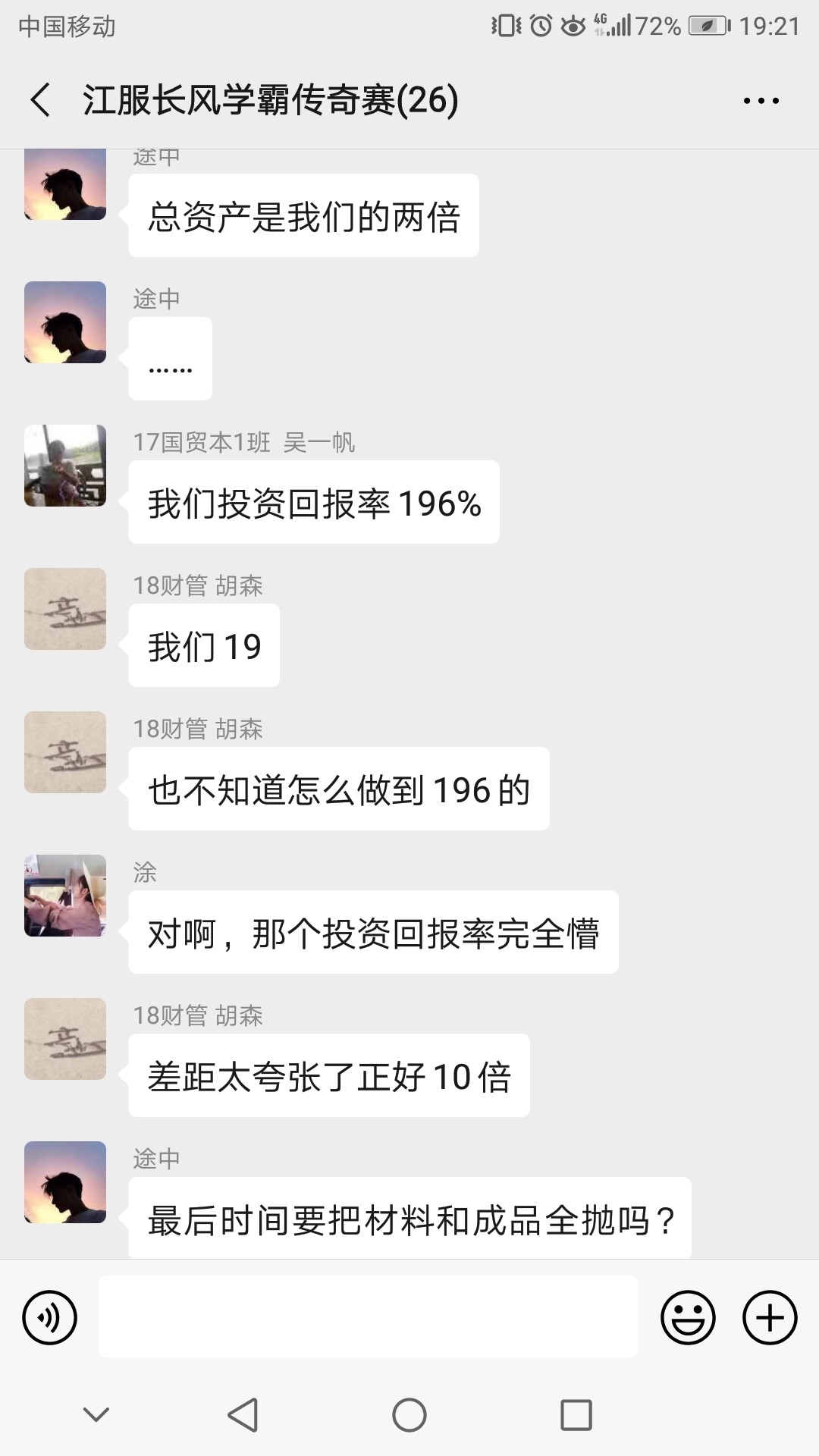Open the plus attachments menu
The height and width of the screenshot is (1456, 819).
(x=769, y=1317)
